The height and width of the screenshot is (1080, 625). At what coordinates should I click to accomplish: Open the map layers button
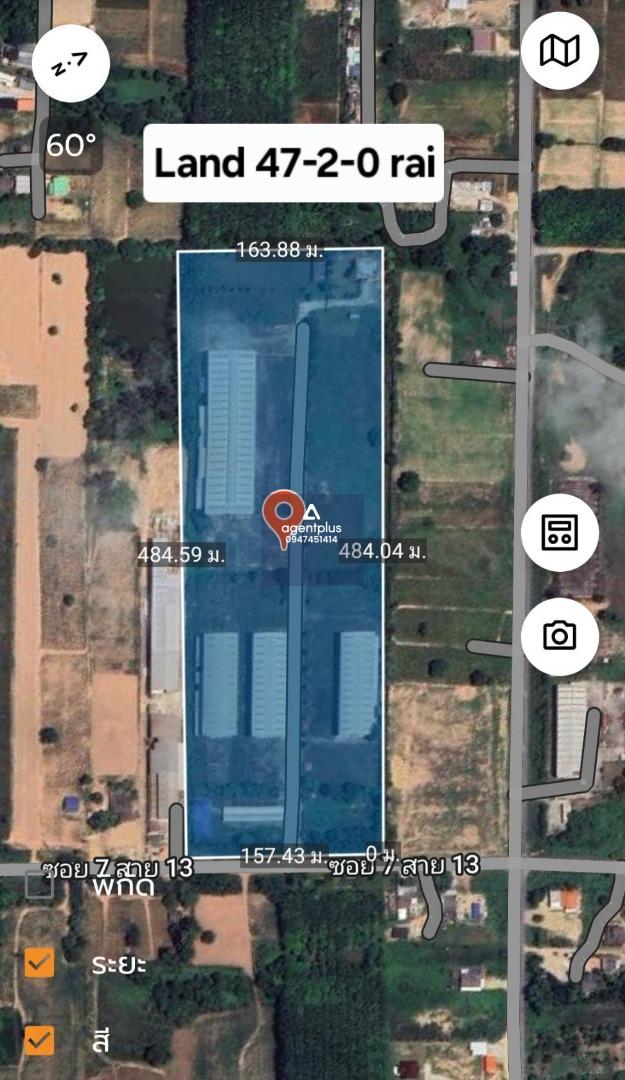point(560,50)
